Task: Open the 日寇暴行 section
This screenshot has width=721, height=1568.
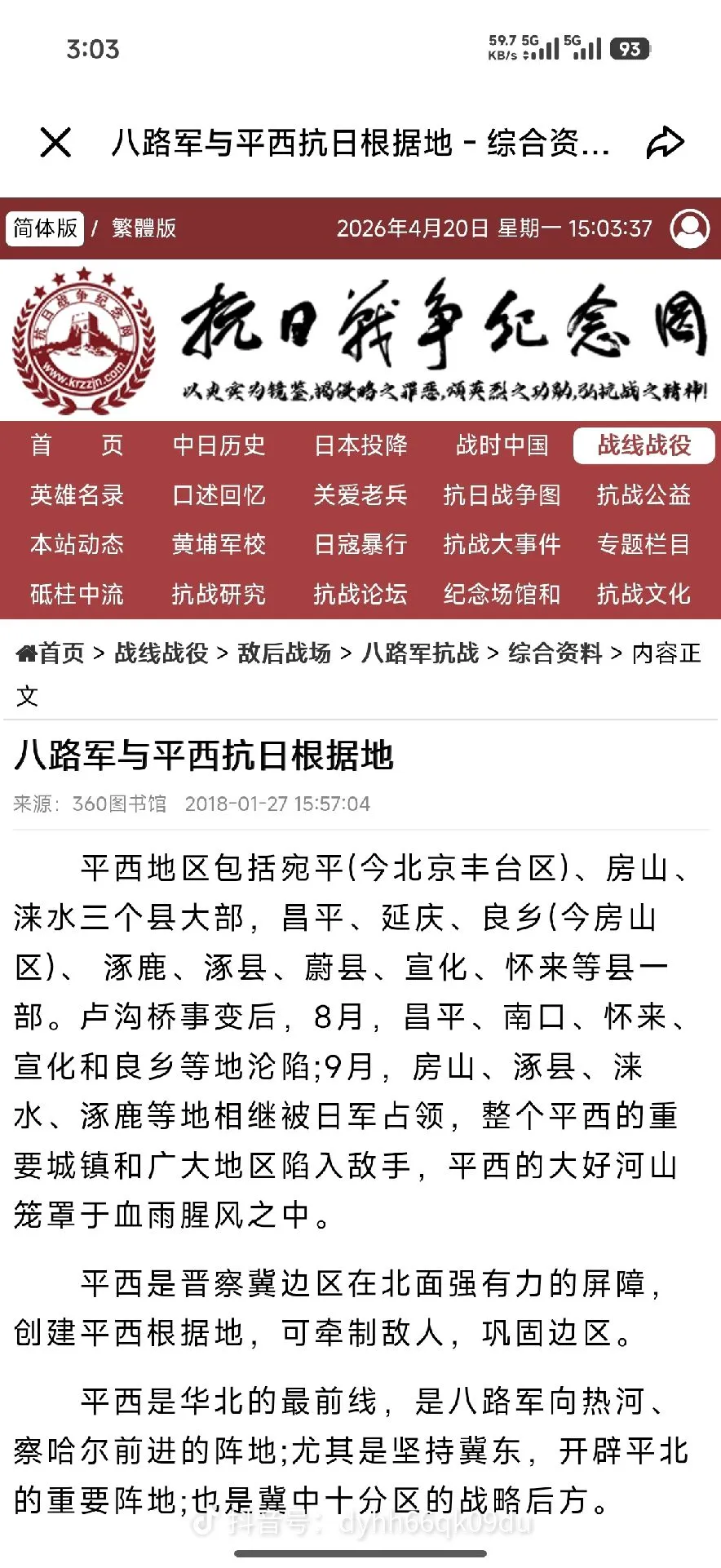Action: tap(360, 544)
